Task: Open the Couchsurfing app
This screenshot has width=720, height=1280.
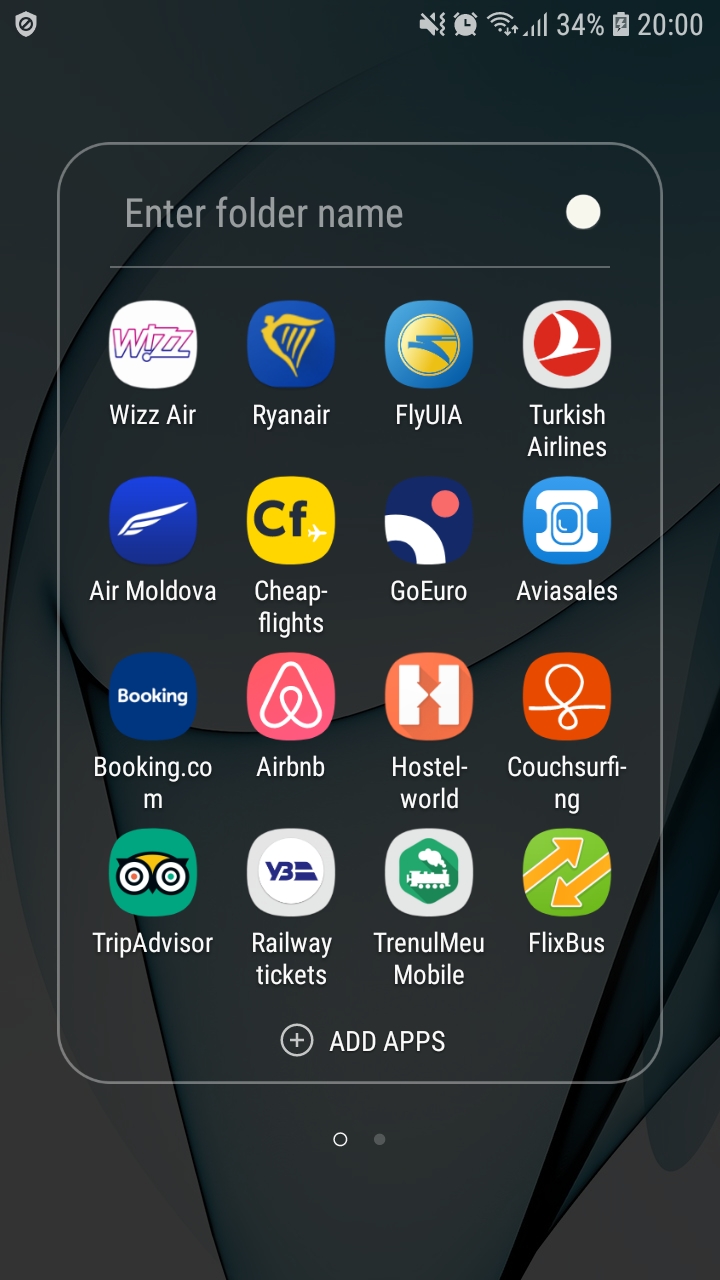Action: point(567,697)
